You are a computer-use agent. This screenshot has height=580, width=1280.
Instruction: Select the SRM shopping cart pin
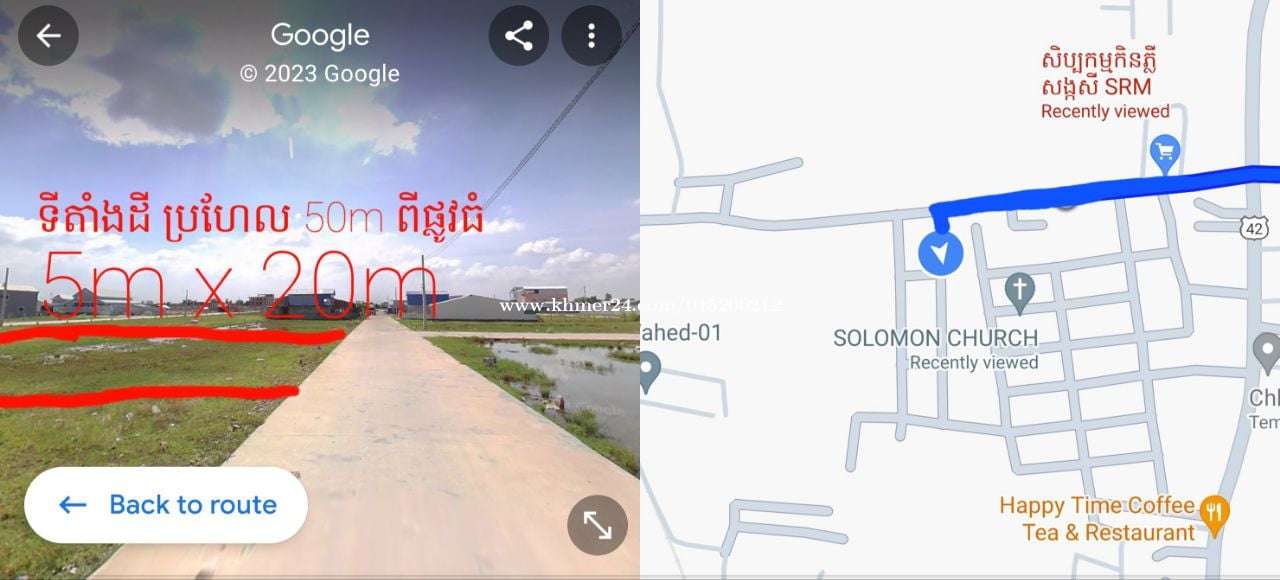point(1164,154)
